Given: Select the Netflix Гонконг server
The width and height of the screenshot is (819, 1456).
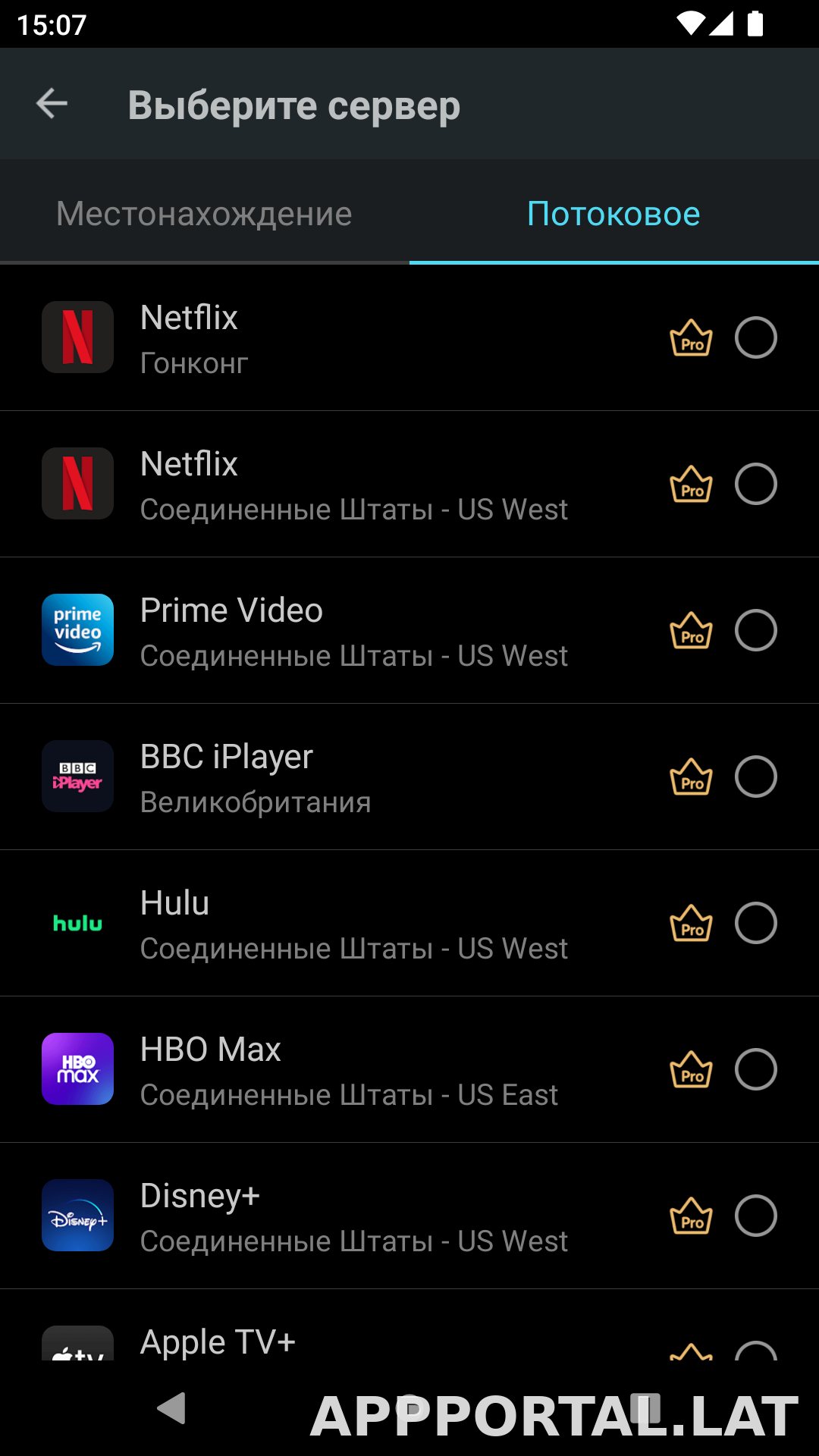Looking at the screenshot, I should pyautogui.click(x=409, y=337).
